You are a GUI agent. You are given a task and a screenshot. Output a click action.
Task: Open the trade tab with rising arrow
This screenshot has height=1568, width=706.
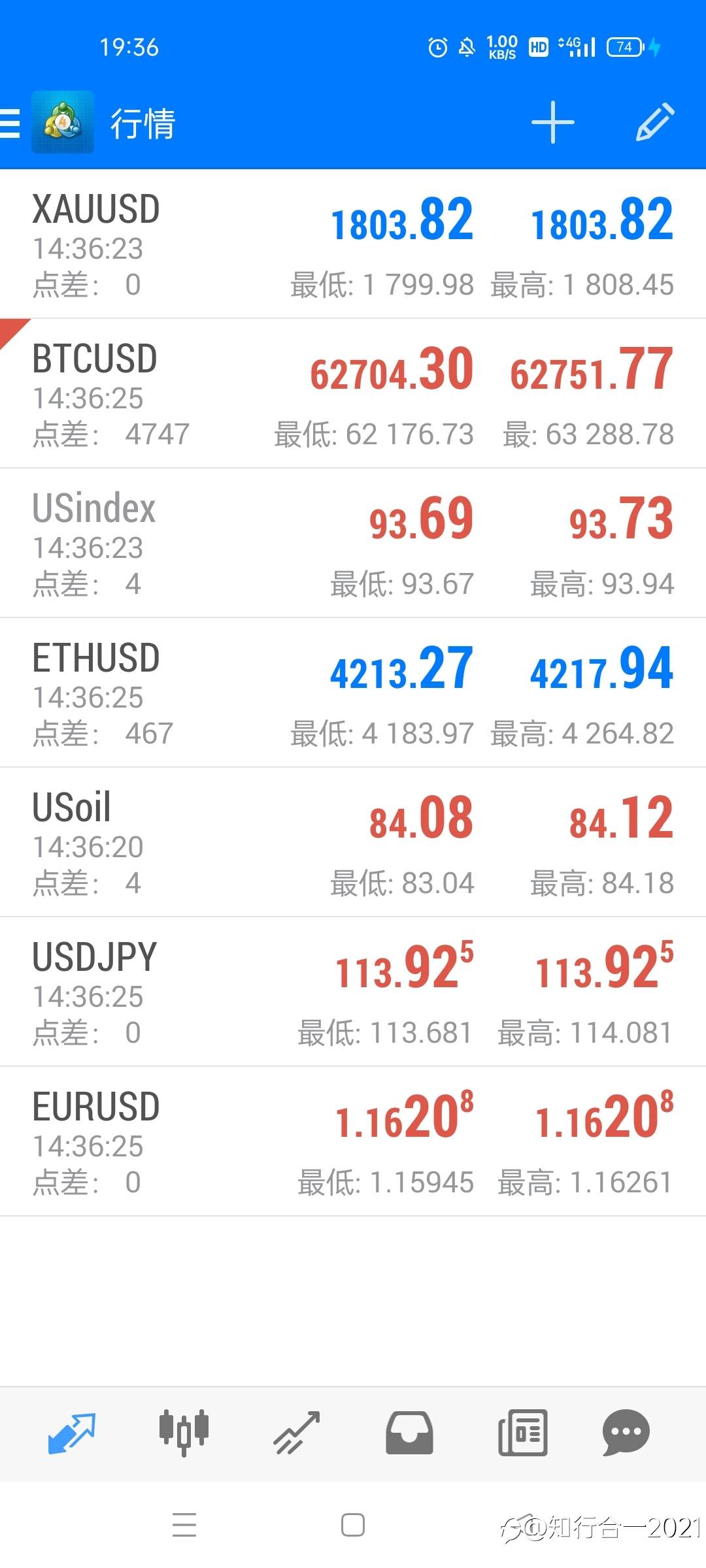point(297,1433)
